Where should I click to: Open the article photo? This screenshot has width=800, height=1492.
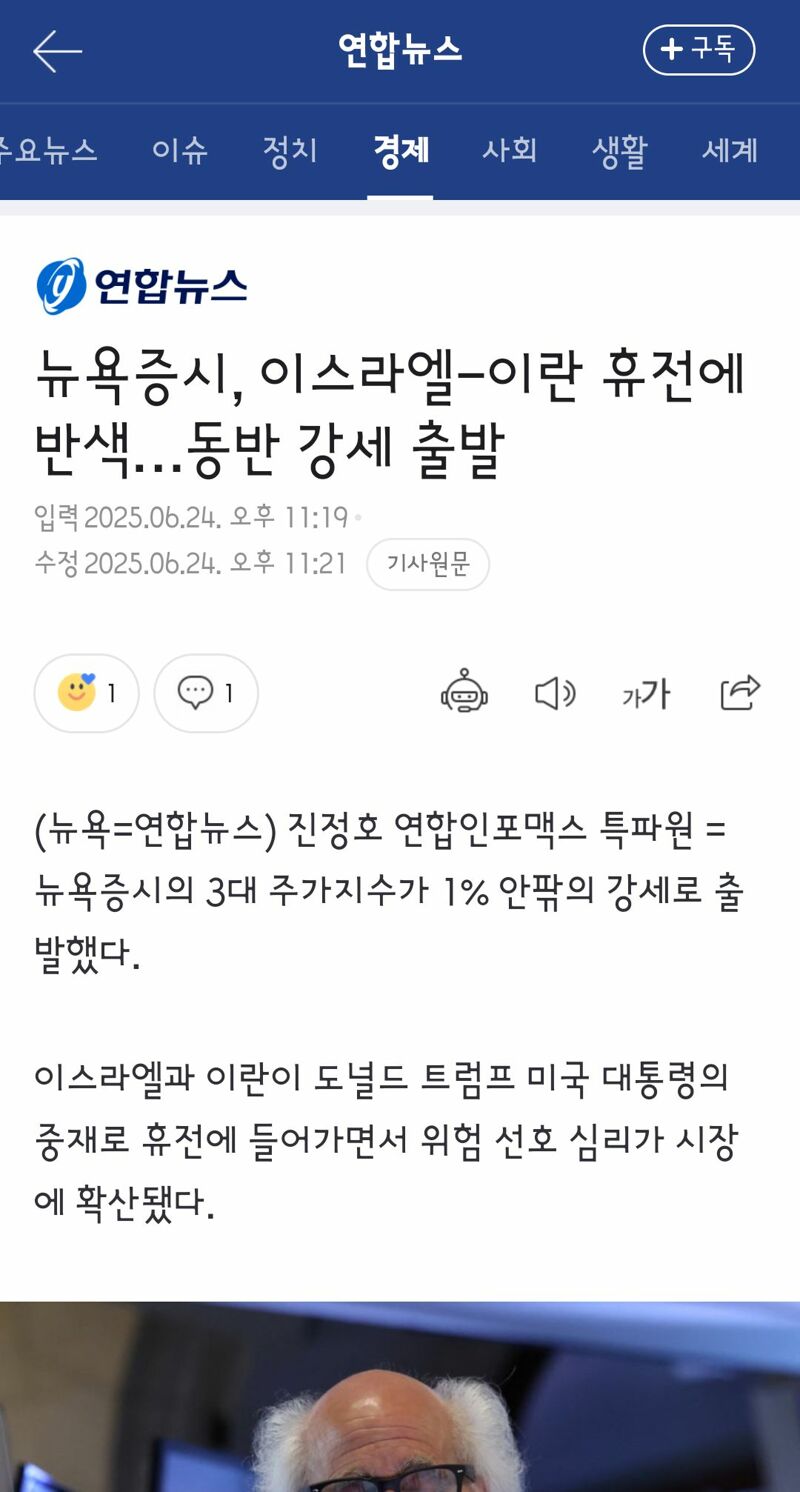pyautogui.click(x=400, y=1396)
